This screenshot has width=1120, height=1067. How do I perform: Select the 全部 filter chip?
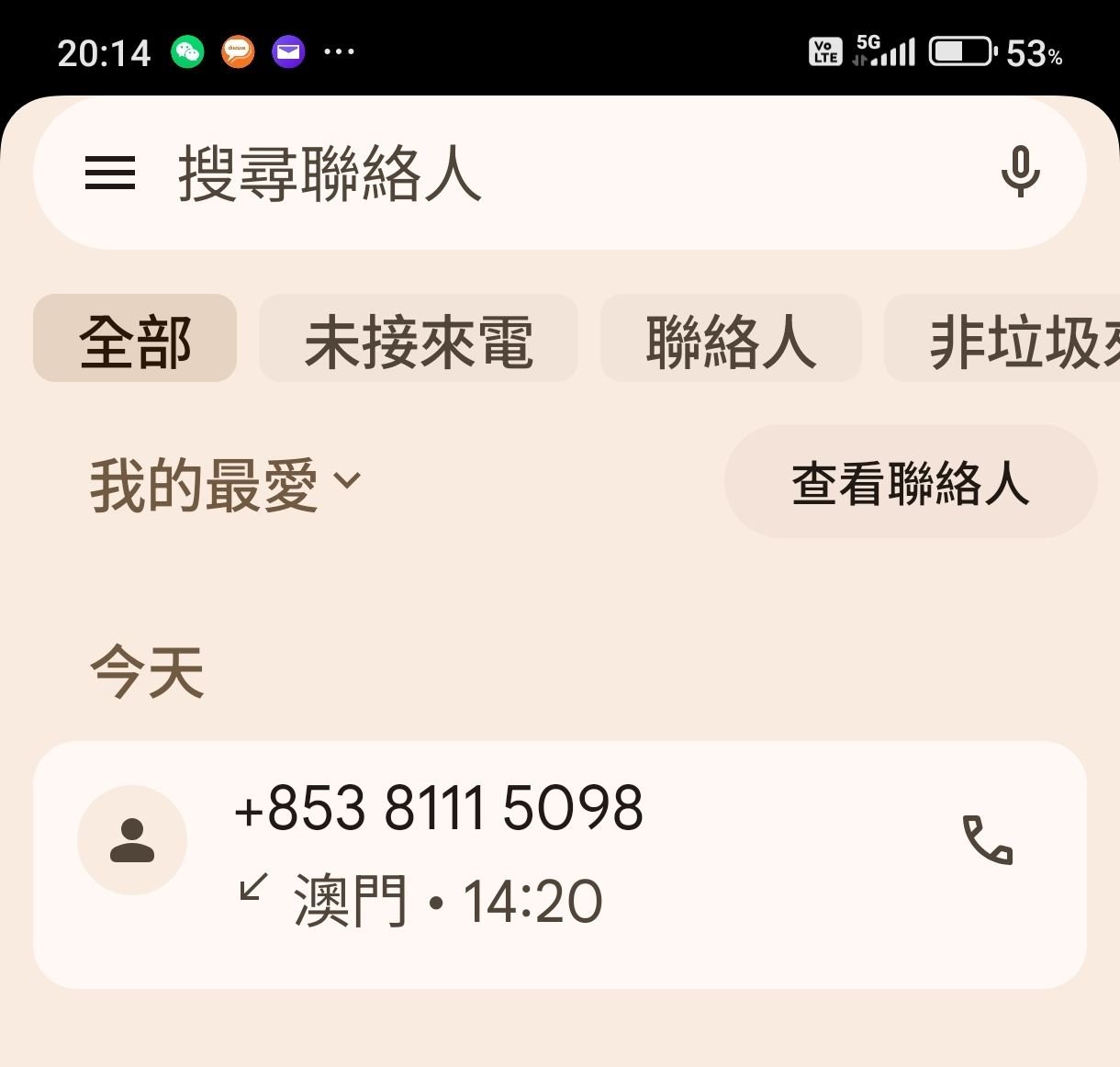(x=135, y=339)
